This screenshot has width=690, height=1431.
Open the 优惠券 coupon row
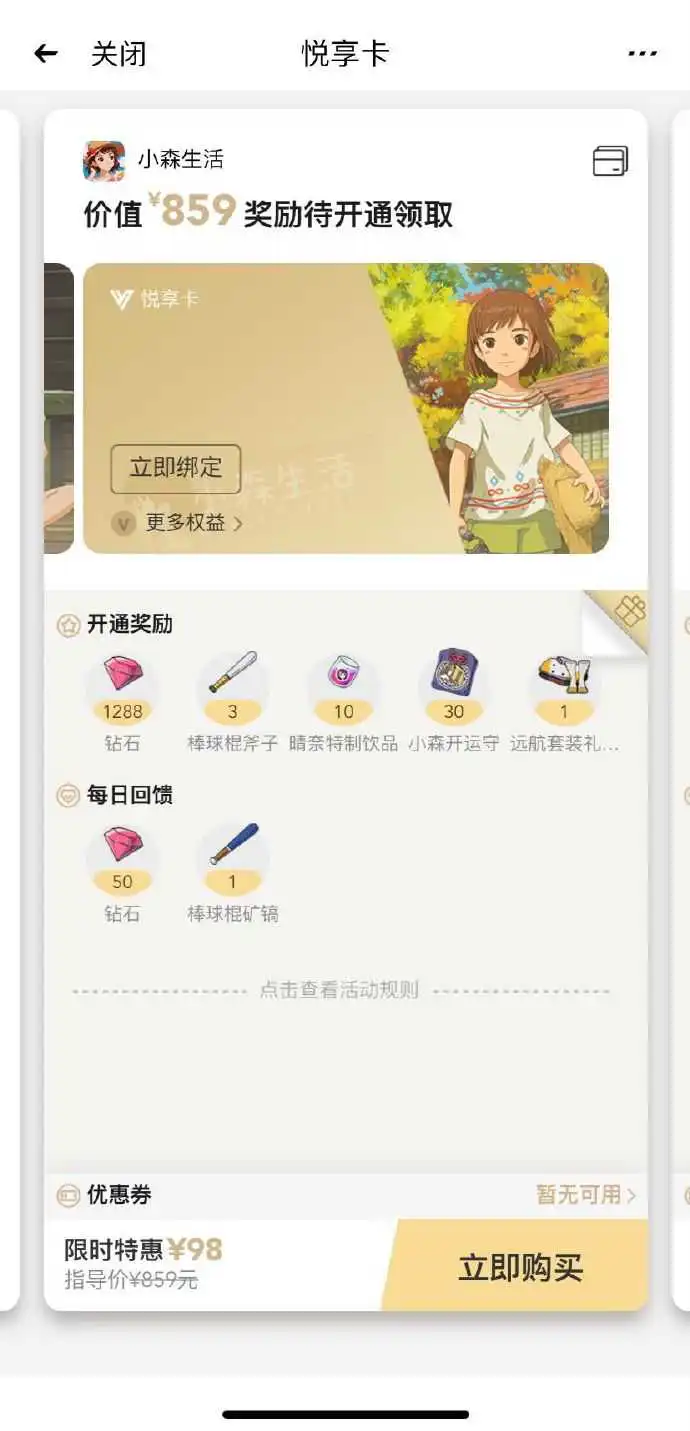[345, 1194]
